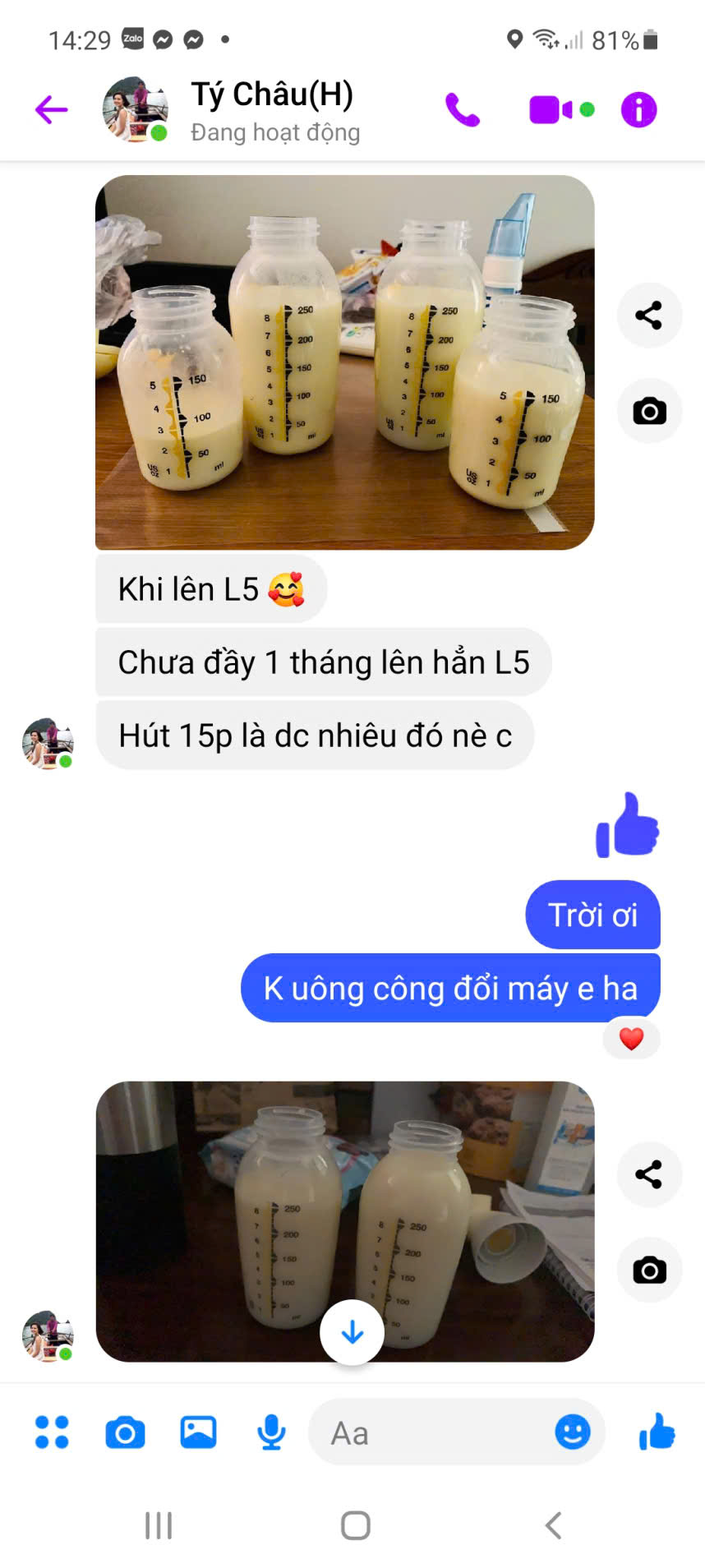705x1568 pixels.
Task: Go back from the Tý Châu(H) chat
Action: point(51,109)
